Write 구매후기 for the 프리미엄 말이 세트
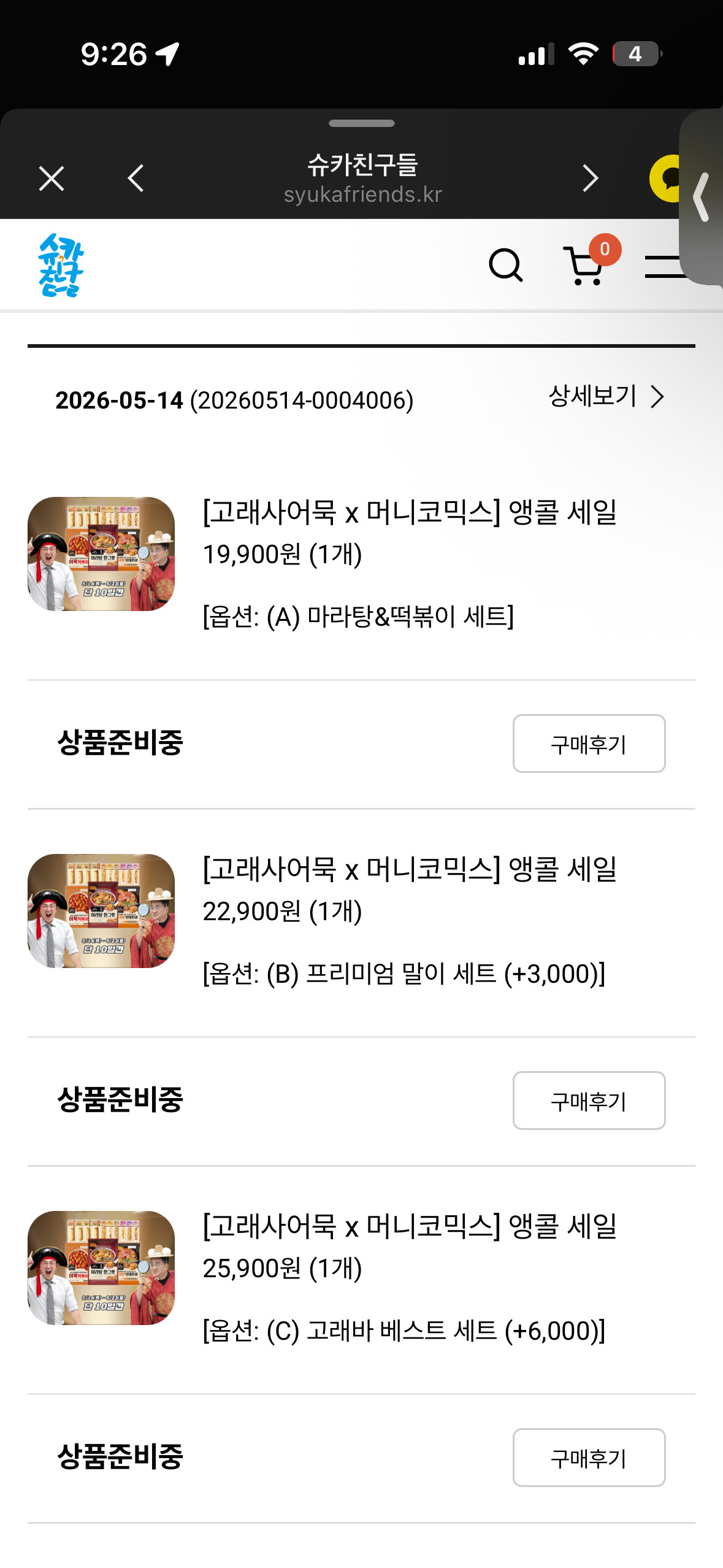 [x=589, y=1101]
